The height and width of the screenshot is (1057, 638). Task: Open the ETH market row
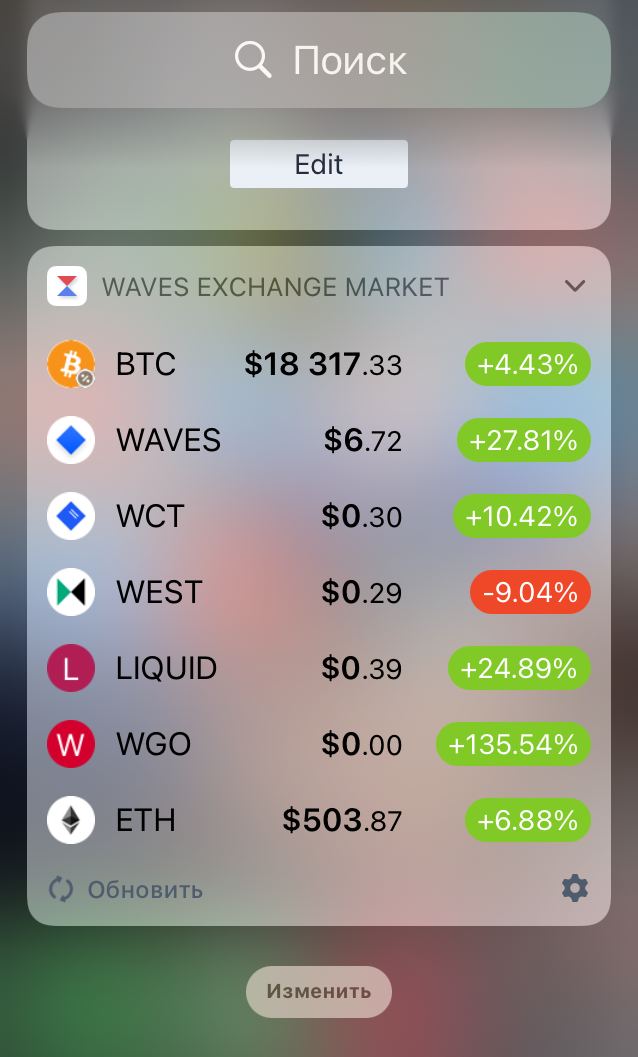pyautogui.click(x=319, y=820)
